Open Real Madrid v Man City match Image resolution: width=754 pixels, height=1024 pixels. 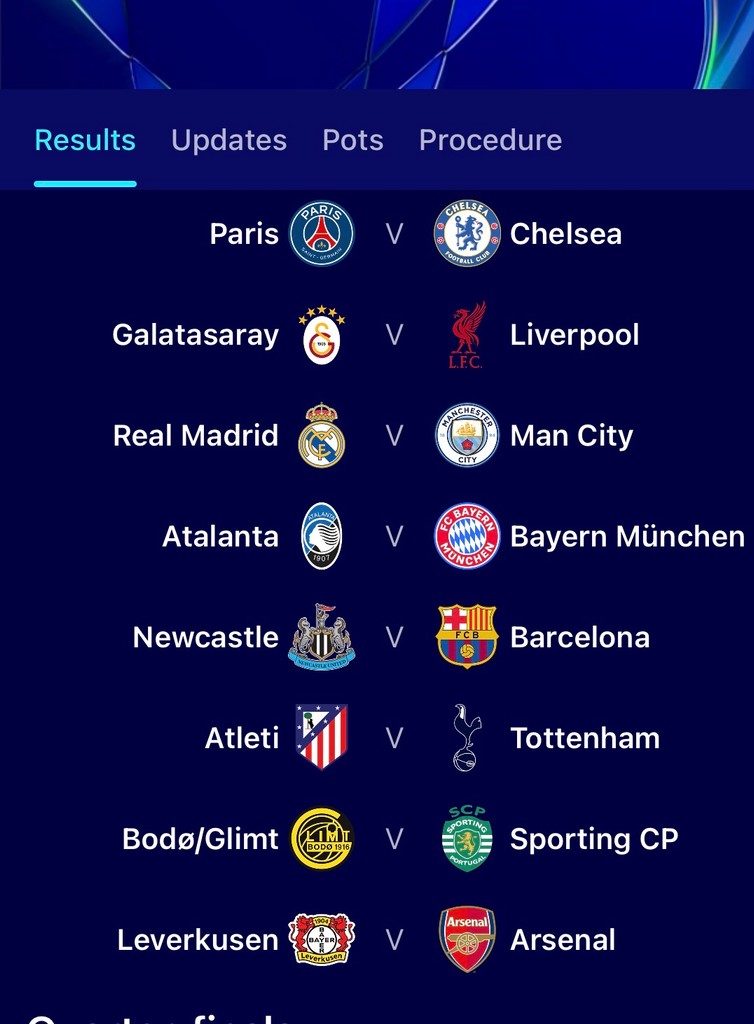click(x=395, y=436)
